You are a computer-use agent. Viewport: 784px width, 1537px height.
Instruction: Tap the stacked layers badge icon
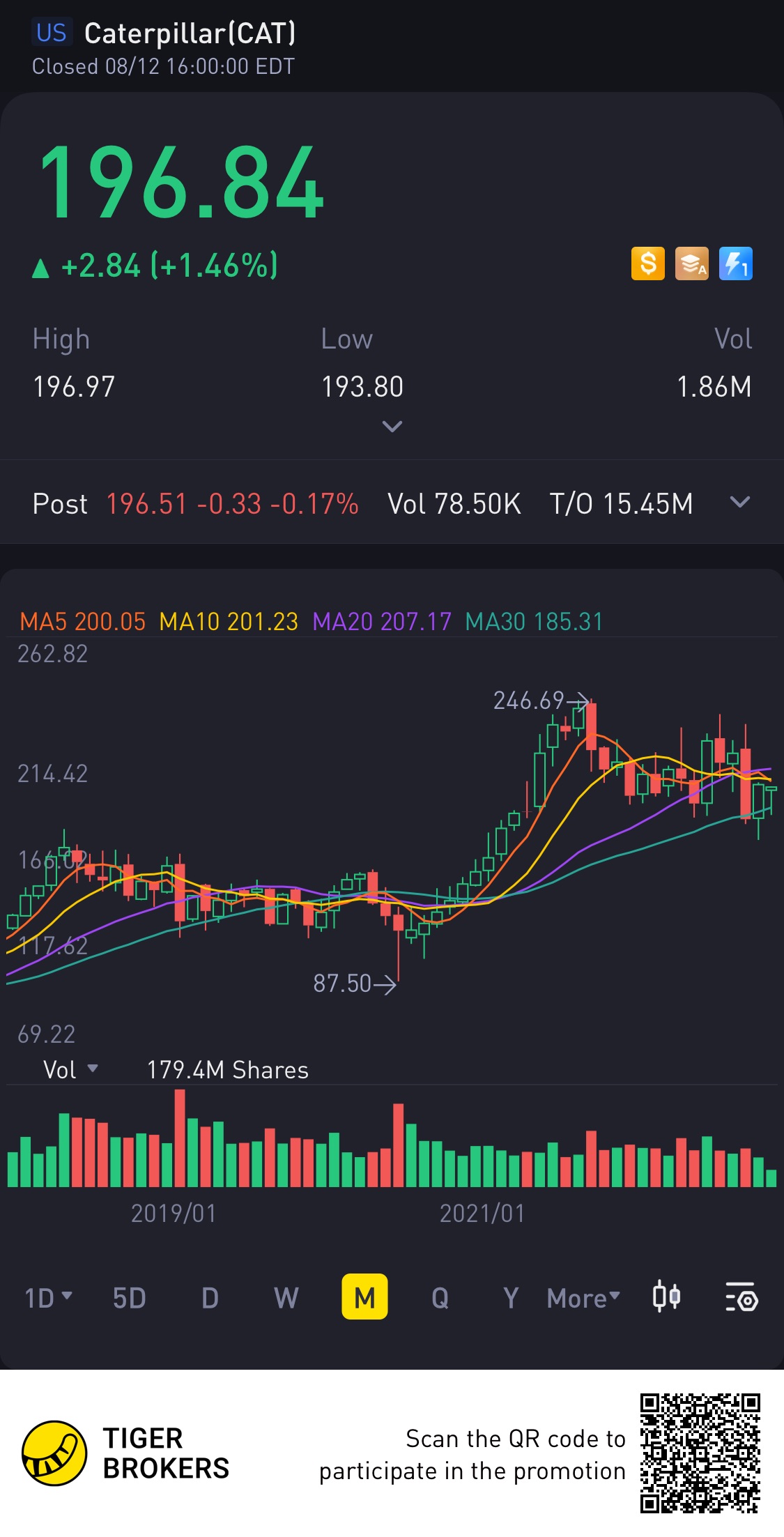(x=691, y=264)
